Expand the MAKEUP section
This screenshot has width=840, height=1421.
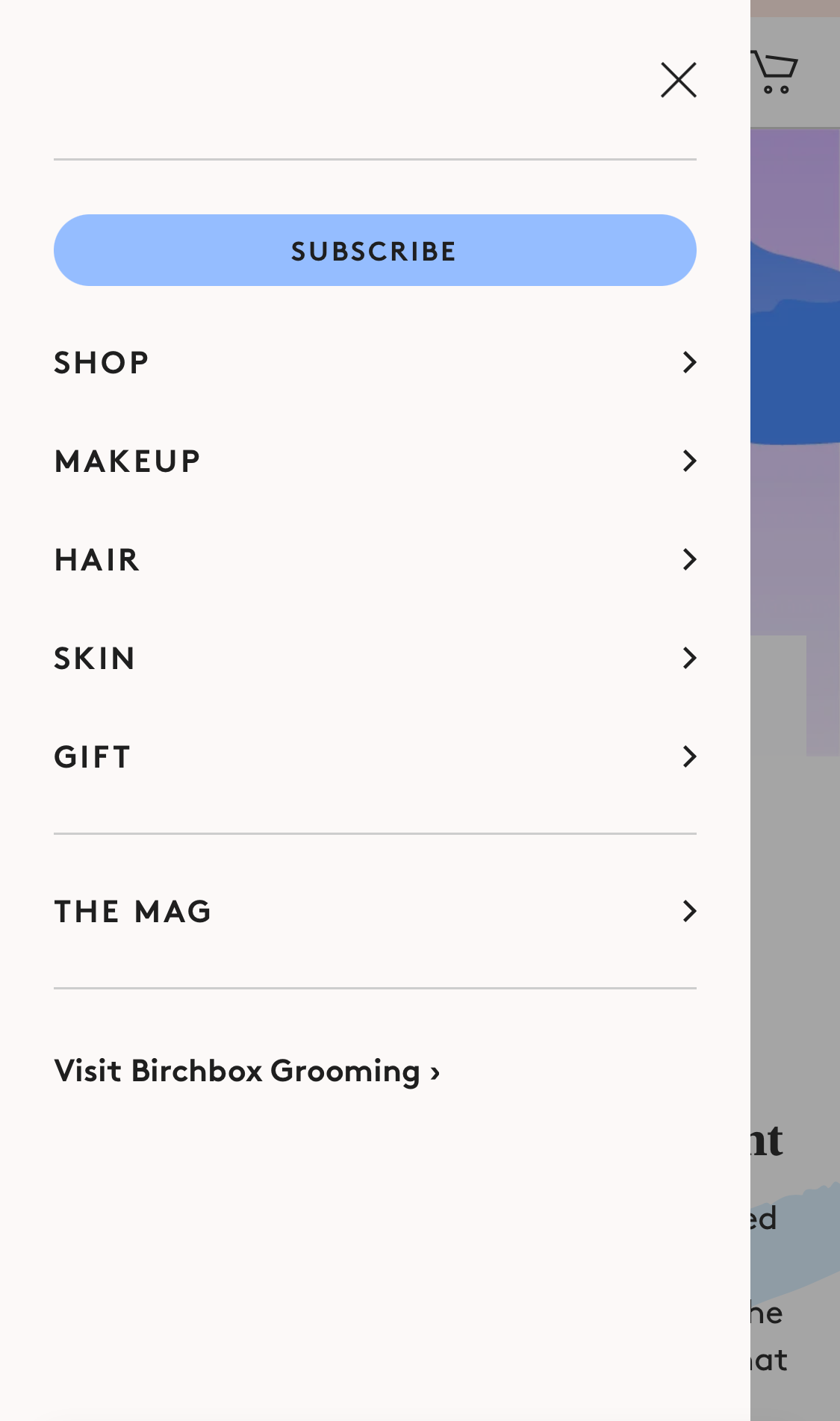127,461
